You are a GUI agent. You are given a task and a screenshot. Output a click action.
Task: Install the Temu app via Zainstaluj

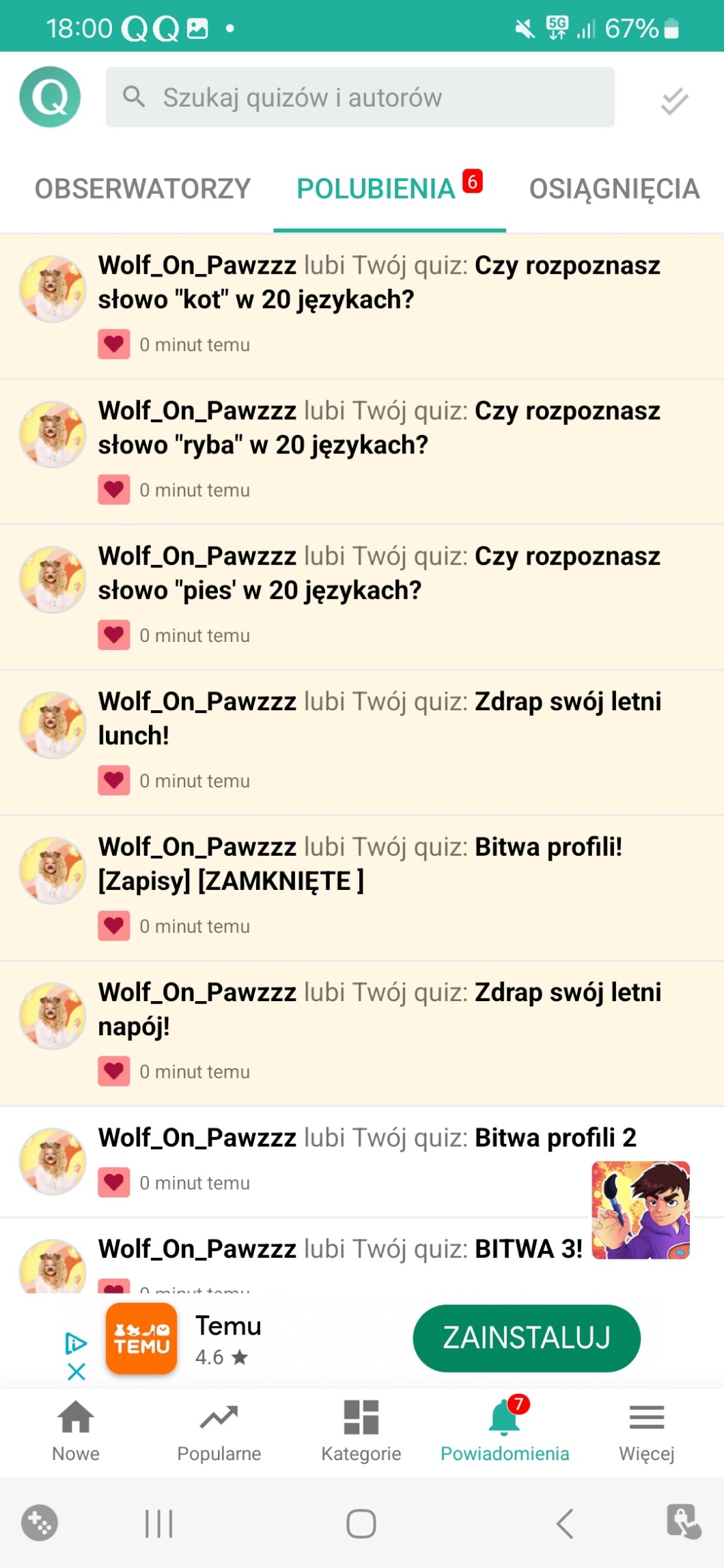pyautogui.click(x=526, y=1338)
